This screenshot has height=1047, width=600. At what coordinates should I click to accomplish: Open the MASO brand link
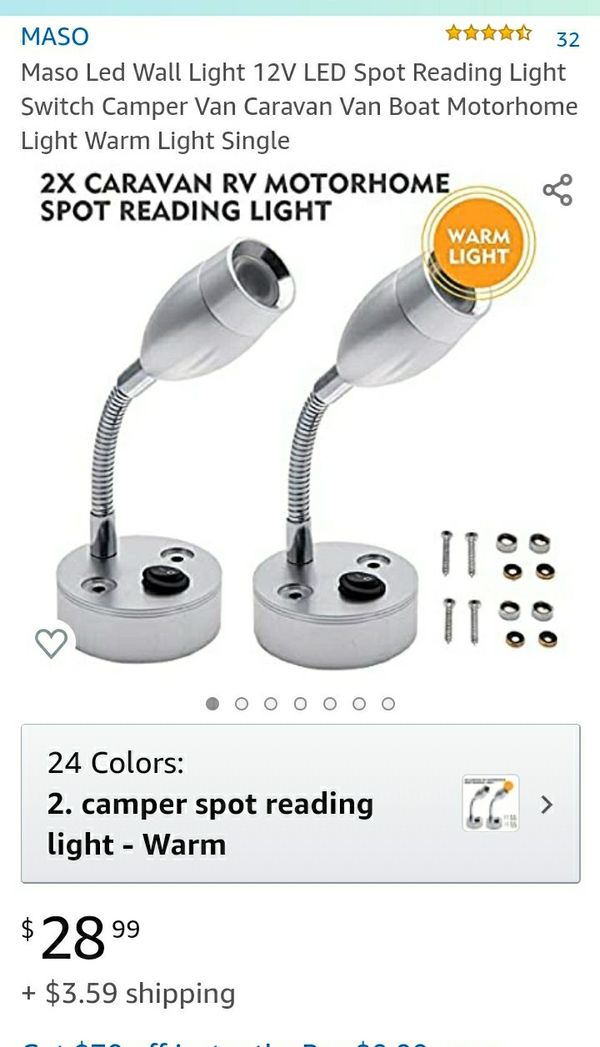(54, 36)
